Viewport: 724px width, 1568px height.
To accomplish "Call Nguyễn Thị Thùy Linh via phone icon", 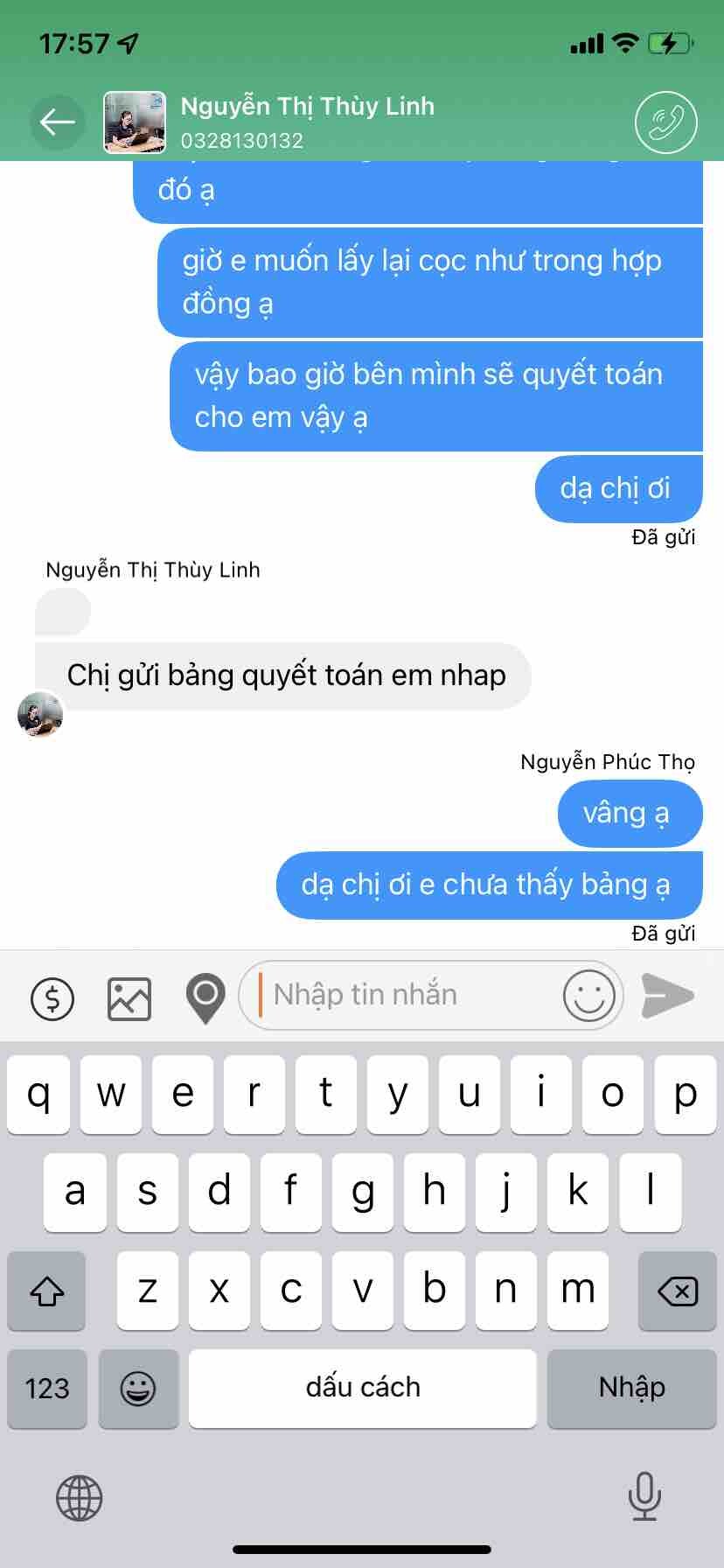I will pos(665,122).
